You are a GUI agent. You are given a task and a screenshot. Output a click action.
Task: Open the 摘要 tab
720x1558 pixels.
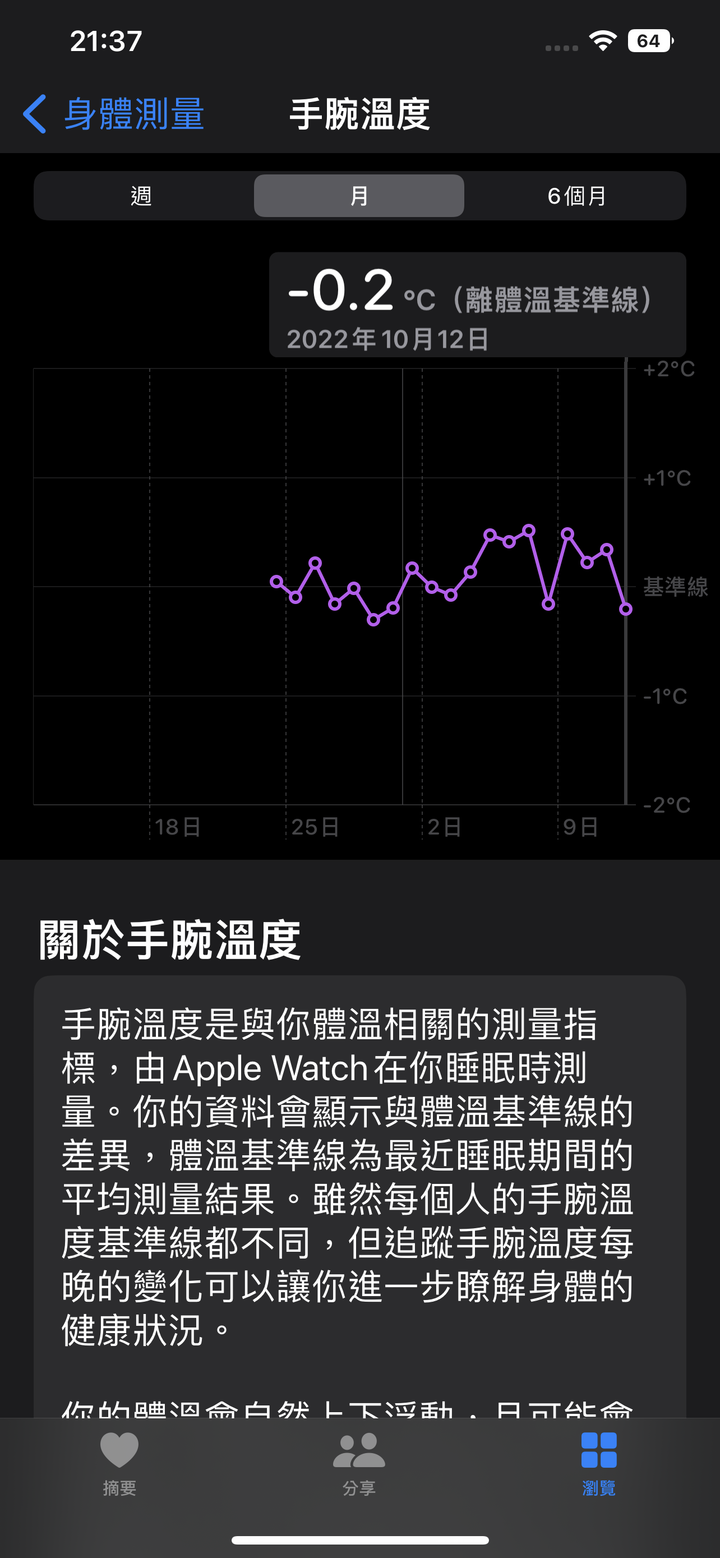pyautogui.click(x=119, y=1464)
